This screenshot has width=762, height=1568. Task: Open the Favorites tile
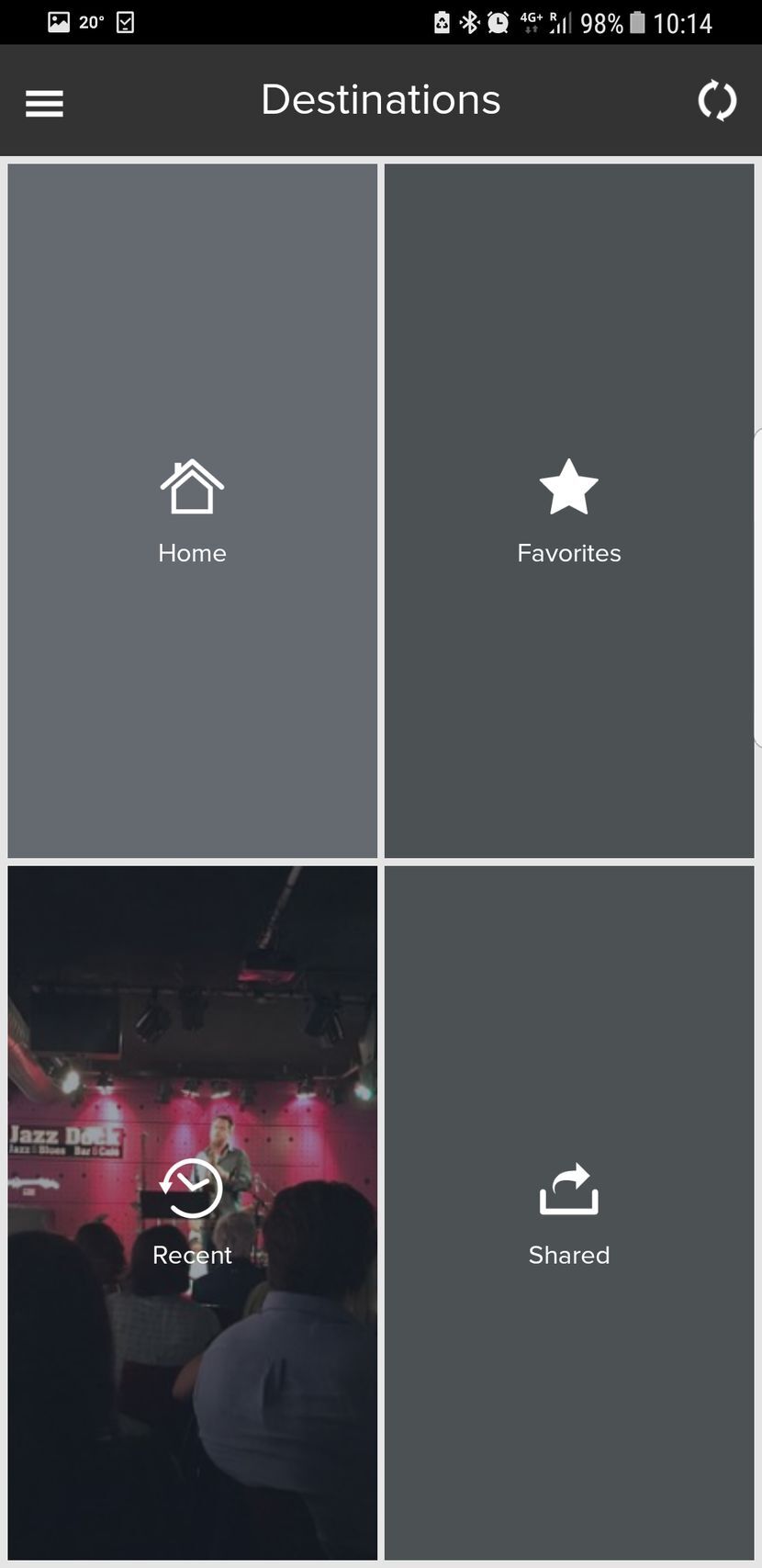point(568,511)
